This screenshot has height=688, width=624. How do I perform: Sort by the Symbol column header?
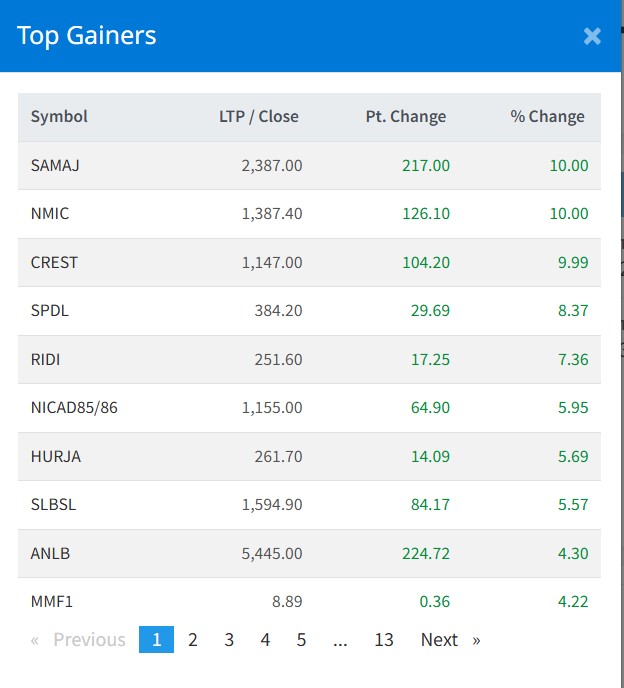(x=59, y=116)
